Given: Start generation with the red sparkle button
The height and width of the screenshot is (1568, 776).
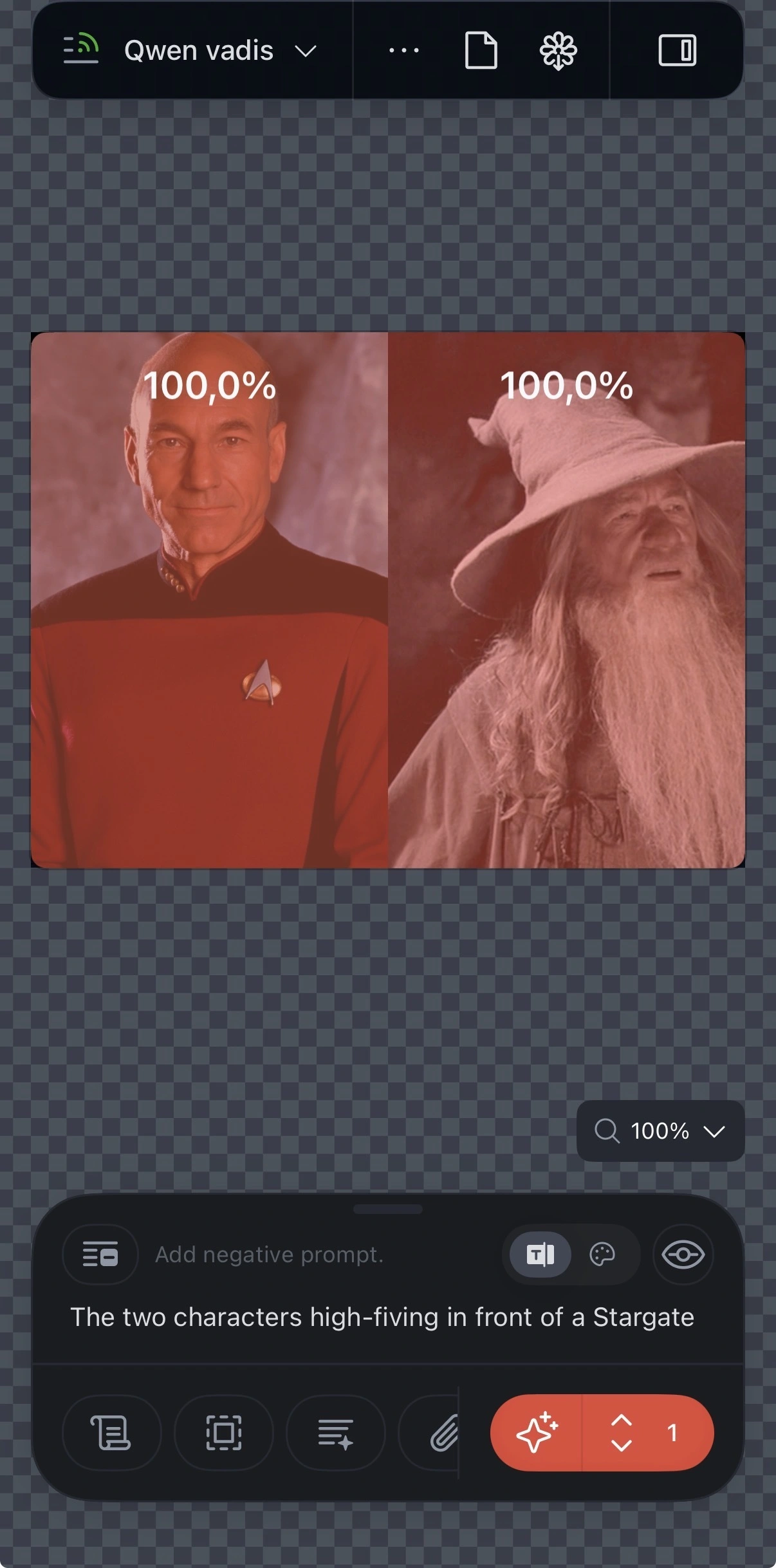Looking at the screenshot, I should click(x=537, y=1432).
